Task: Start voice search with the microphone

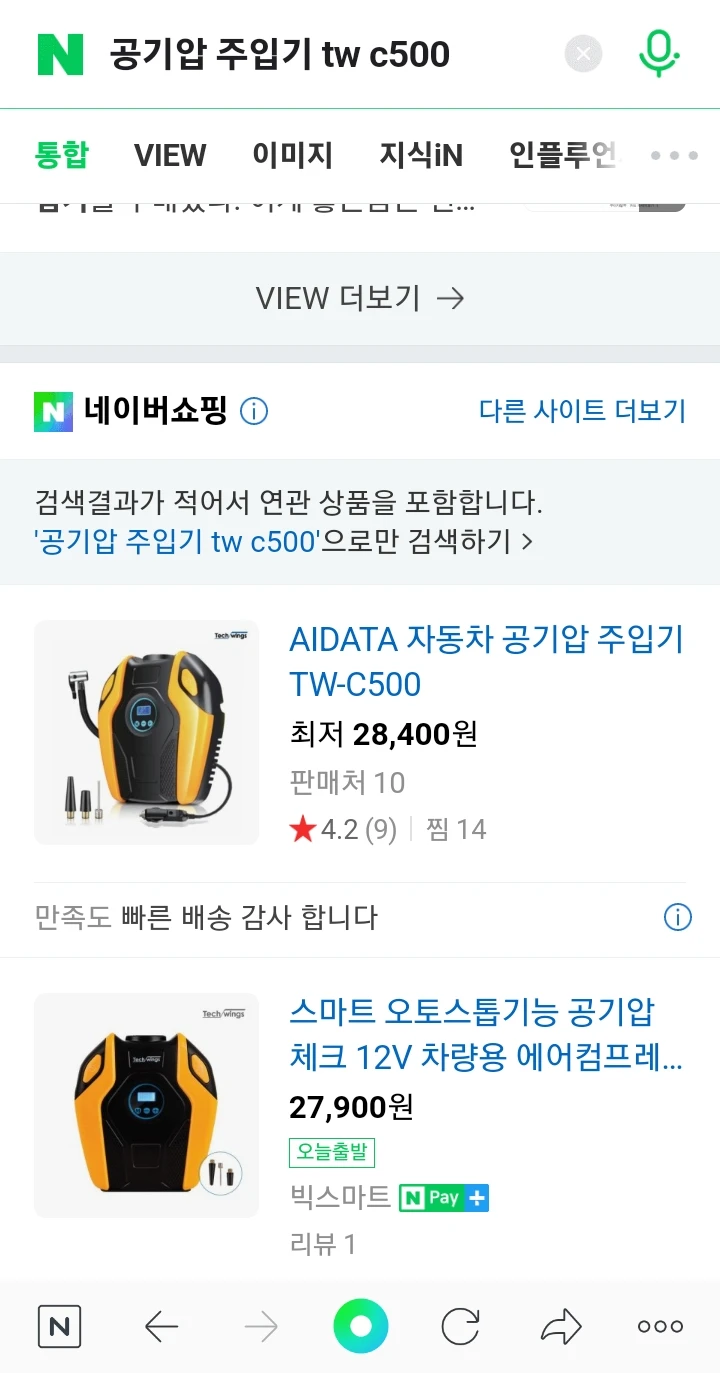Action: pos(658,54)
